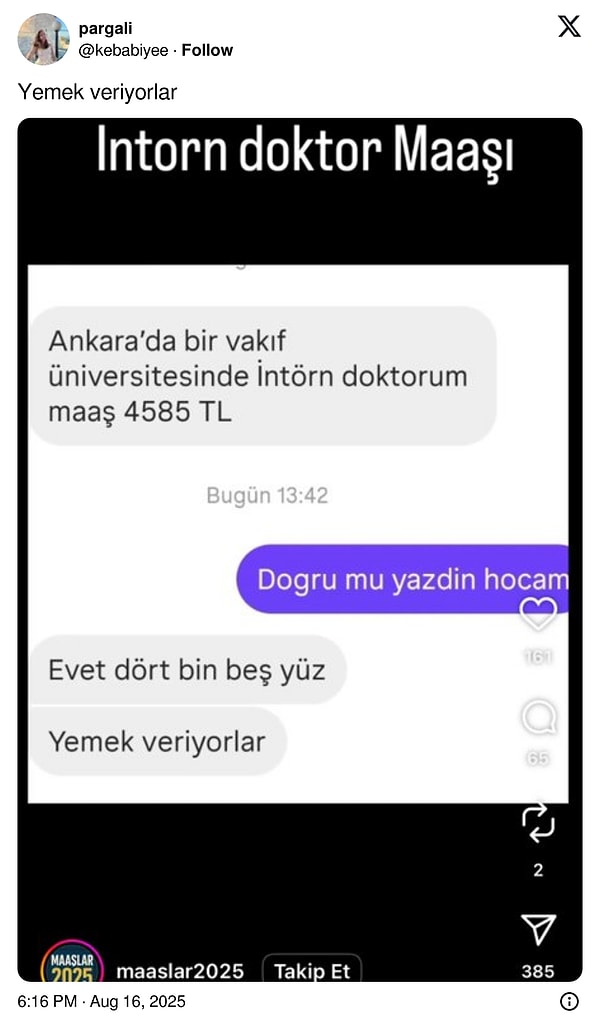Viewport: 600px width, 1032px height.
Task: Open the info icon beside the timestamp
Action: pos(569,1001)
